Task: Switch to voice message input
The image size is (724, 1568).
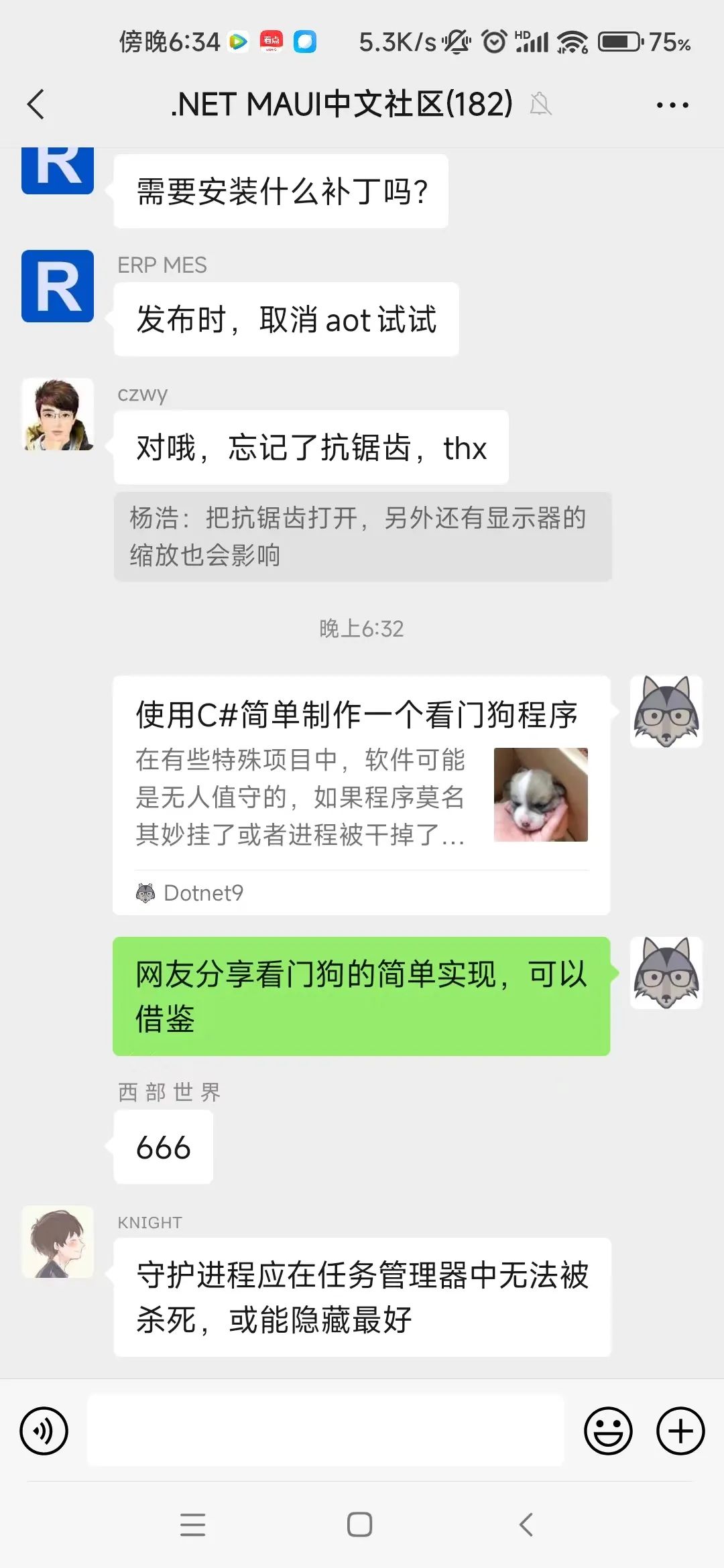Action: tap(44, 1431)
